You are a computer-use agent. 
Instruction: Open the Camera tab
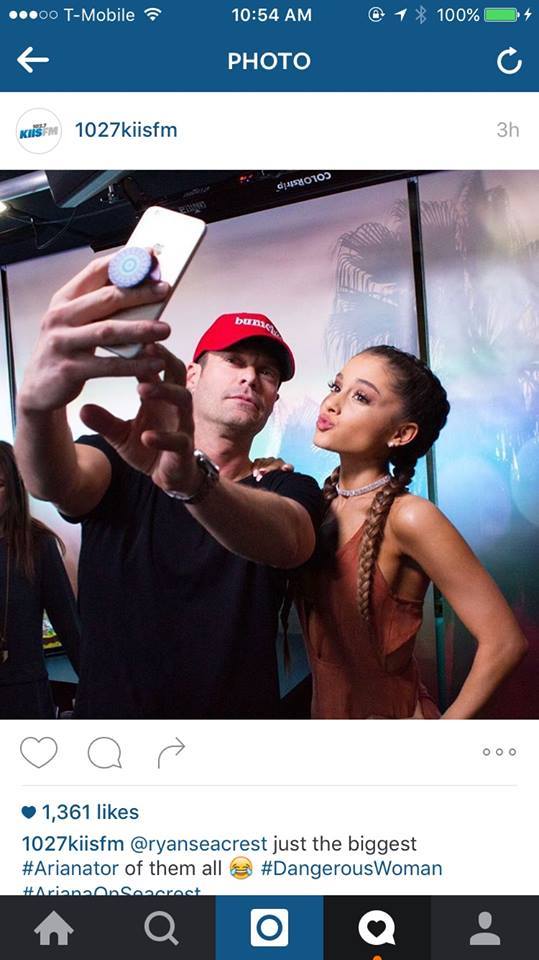tap(270, 928)
